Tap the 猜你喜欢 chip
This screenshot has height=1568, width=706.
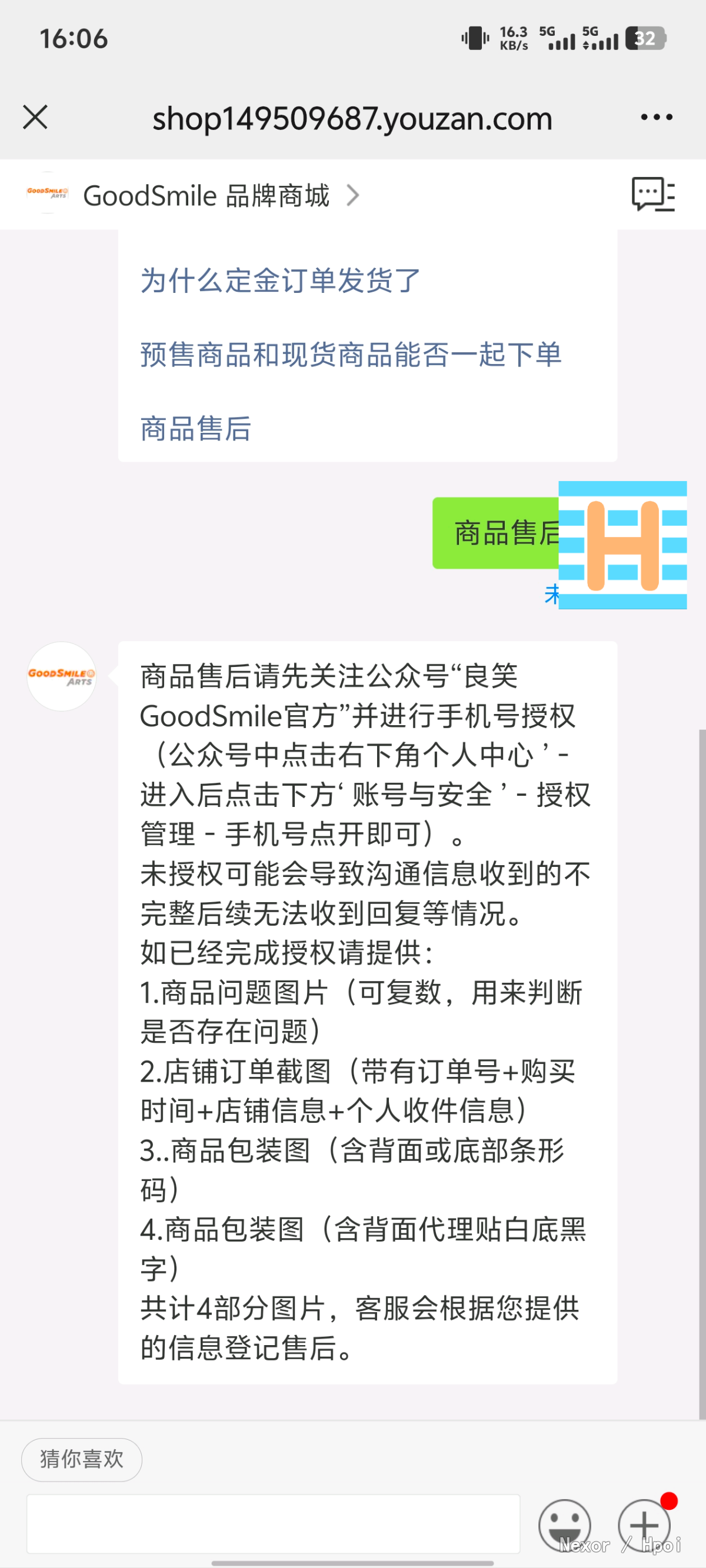[x=82, y=1459]
